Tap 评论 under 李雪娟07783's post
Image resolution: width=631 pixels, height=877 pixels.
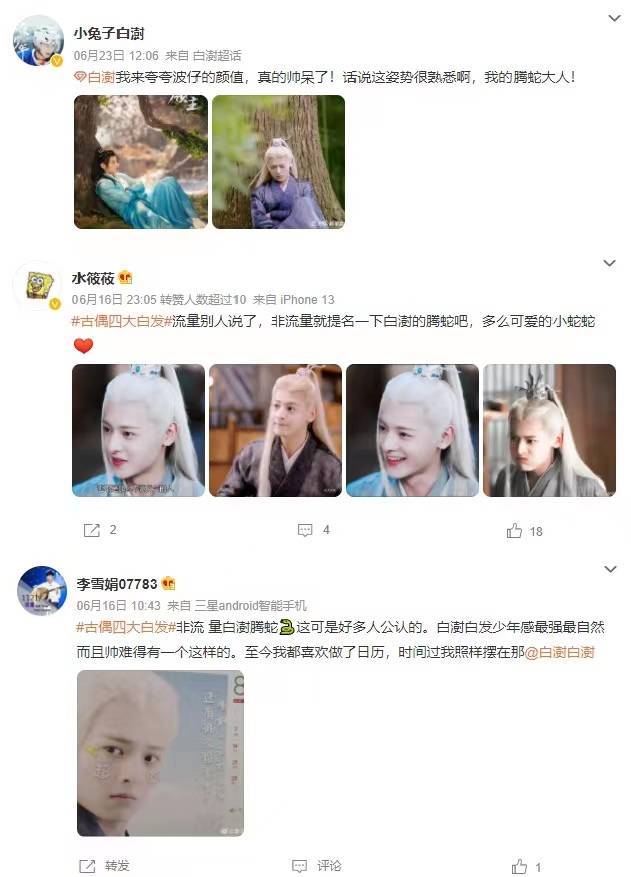coord(317,865)
